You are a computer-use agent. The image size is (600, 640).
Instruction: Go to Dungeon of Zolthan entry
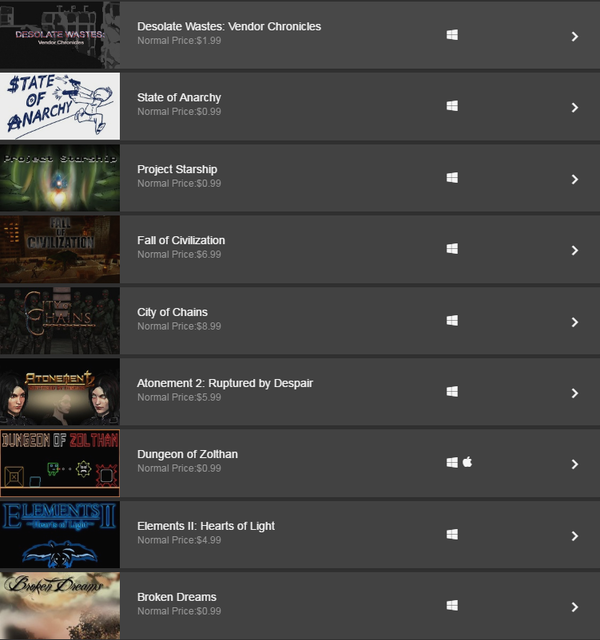click(187, 455)
